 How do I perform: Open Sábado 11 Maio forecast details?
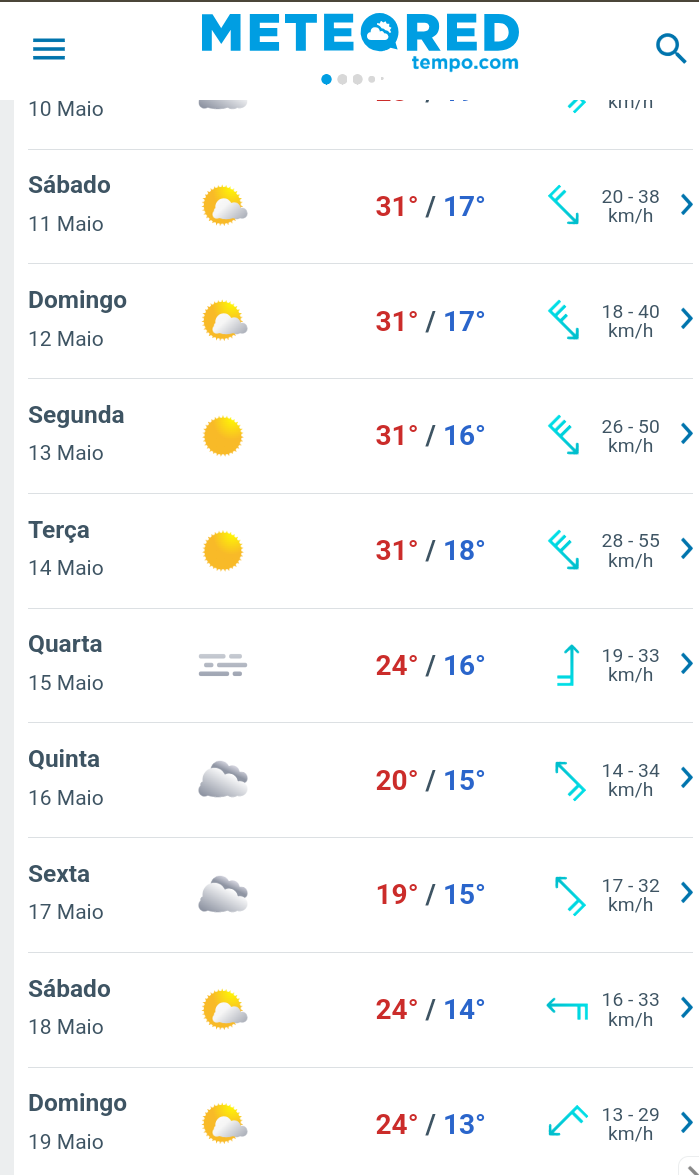coord(360,206)
